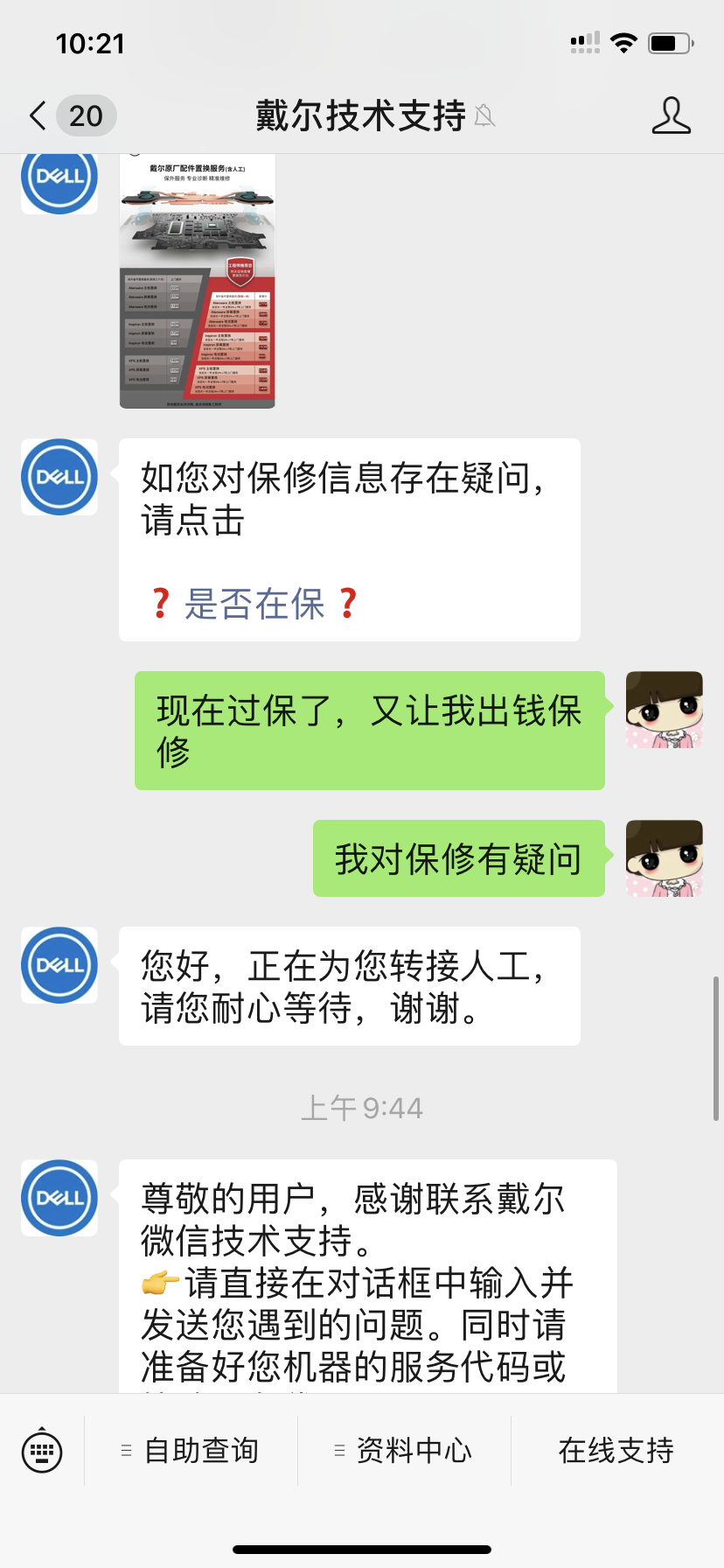Open the 资料中心 menu
The image size is (724, 1568).
coord(404,1450)
